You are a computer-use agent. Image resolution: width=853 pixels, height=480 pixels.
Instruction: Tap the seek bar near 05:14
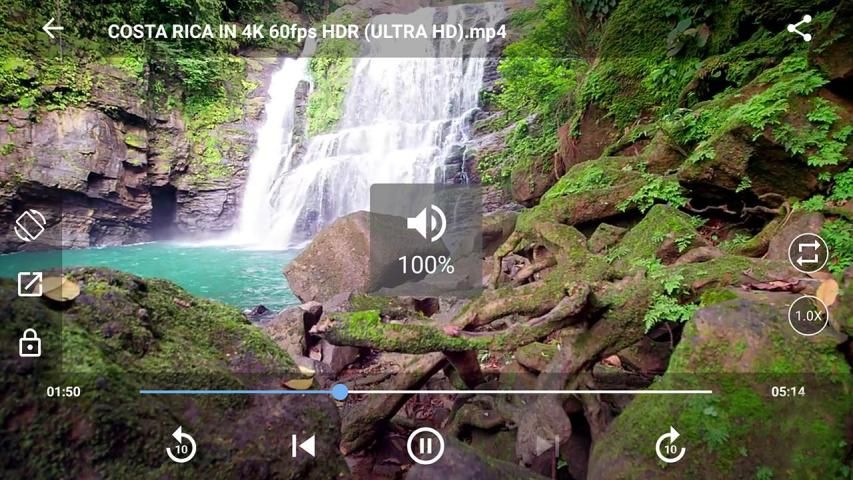(706, 392)
